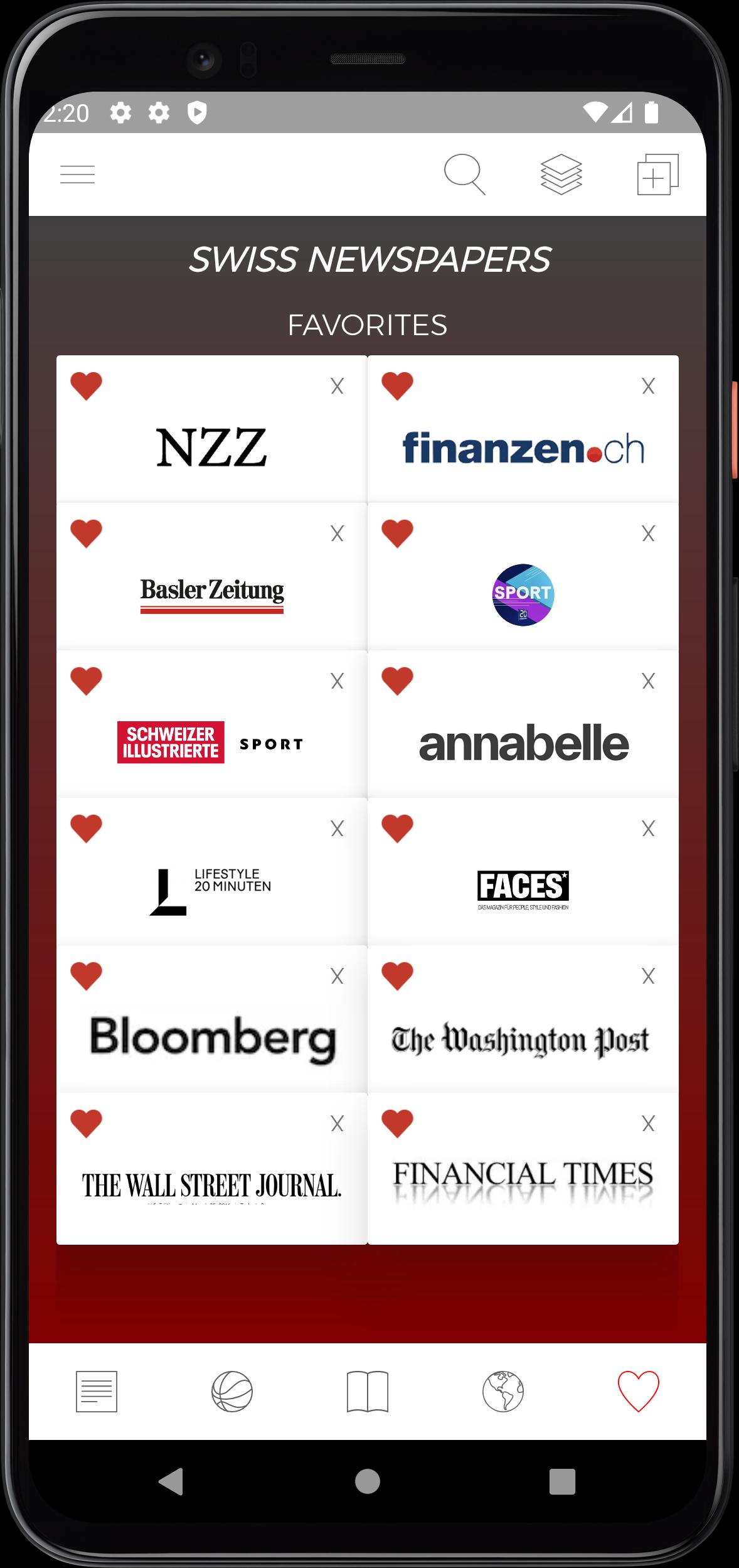
Task: Tap the add-pages plus icon
Action: coord(657,175)
